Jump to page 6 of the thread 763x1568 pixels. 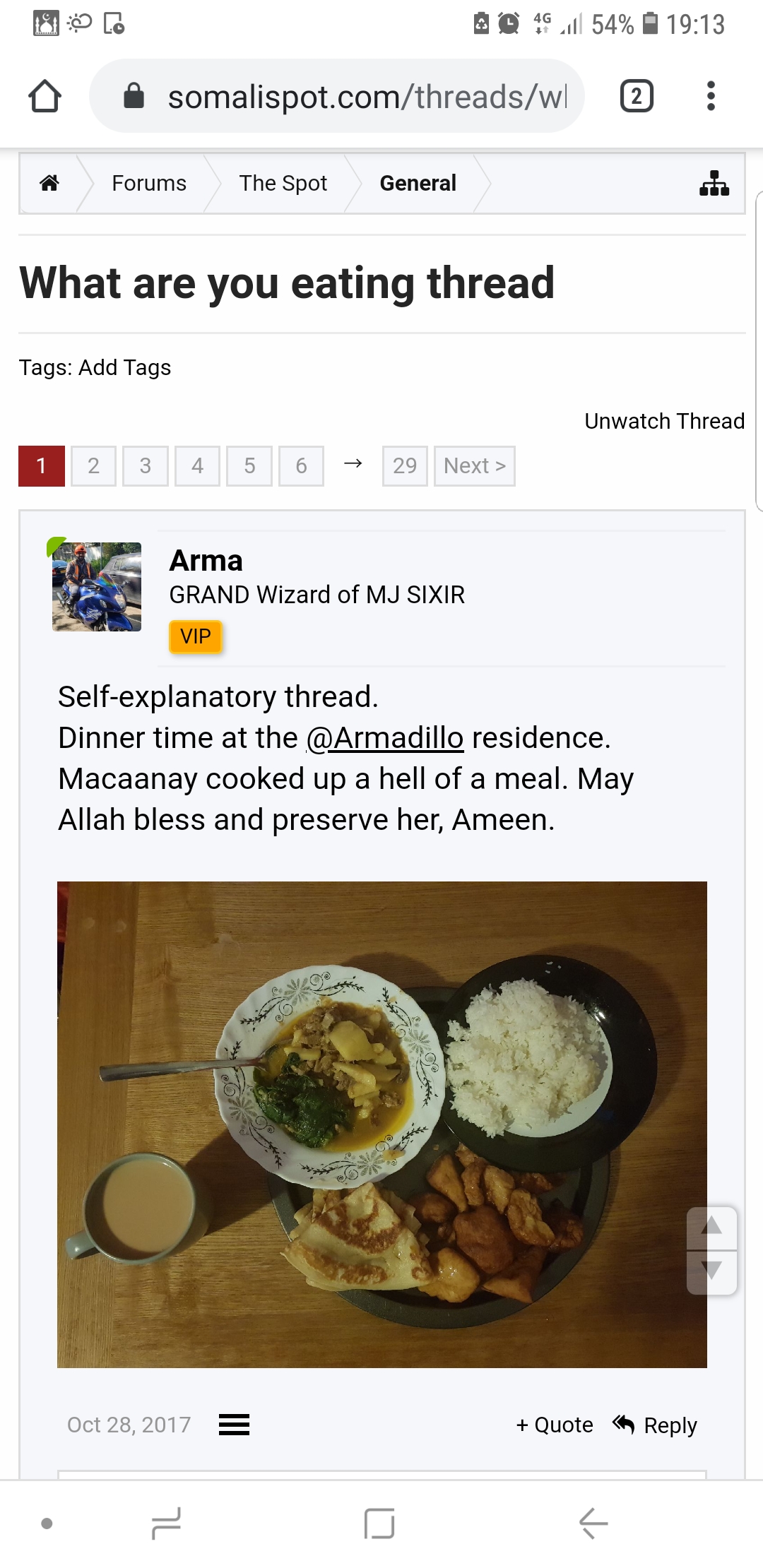click(301, 466)
